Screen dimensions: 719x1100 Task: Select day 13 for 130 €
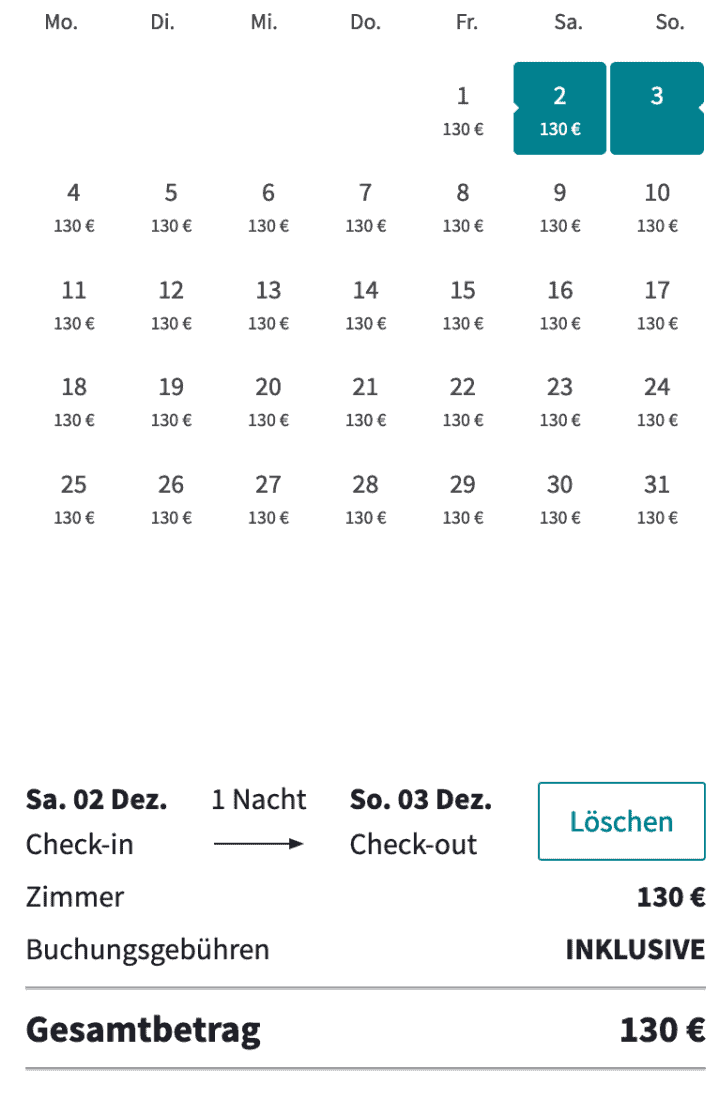tap(268, 303)
